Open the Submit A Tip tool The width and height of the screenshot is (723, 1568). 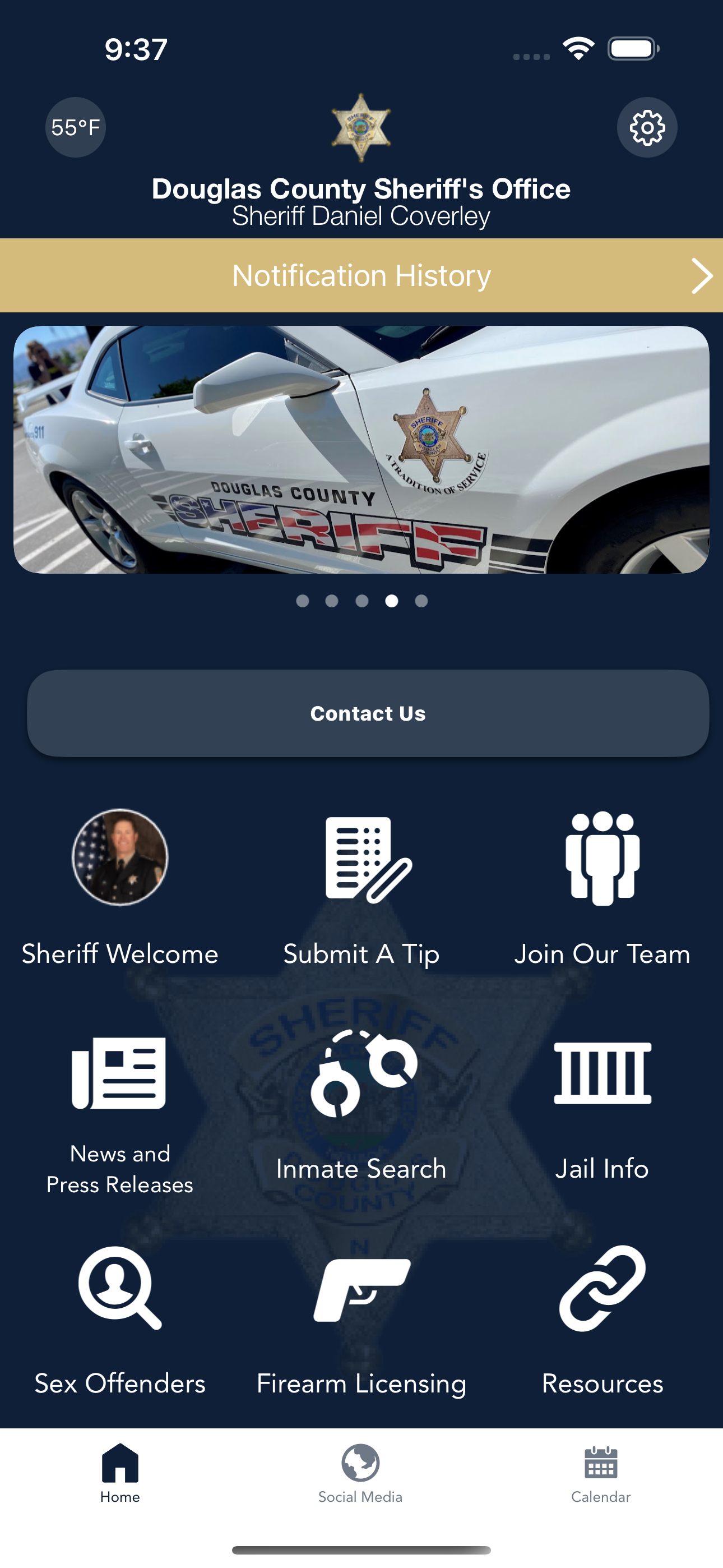pyautogui.click(x=360, y=868)
